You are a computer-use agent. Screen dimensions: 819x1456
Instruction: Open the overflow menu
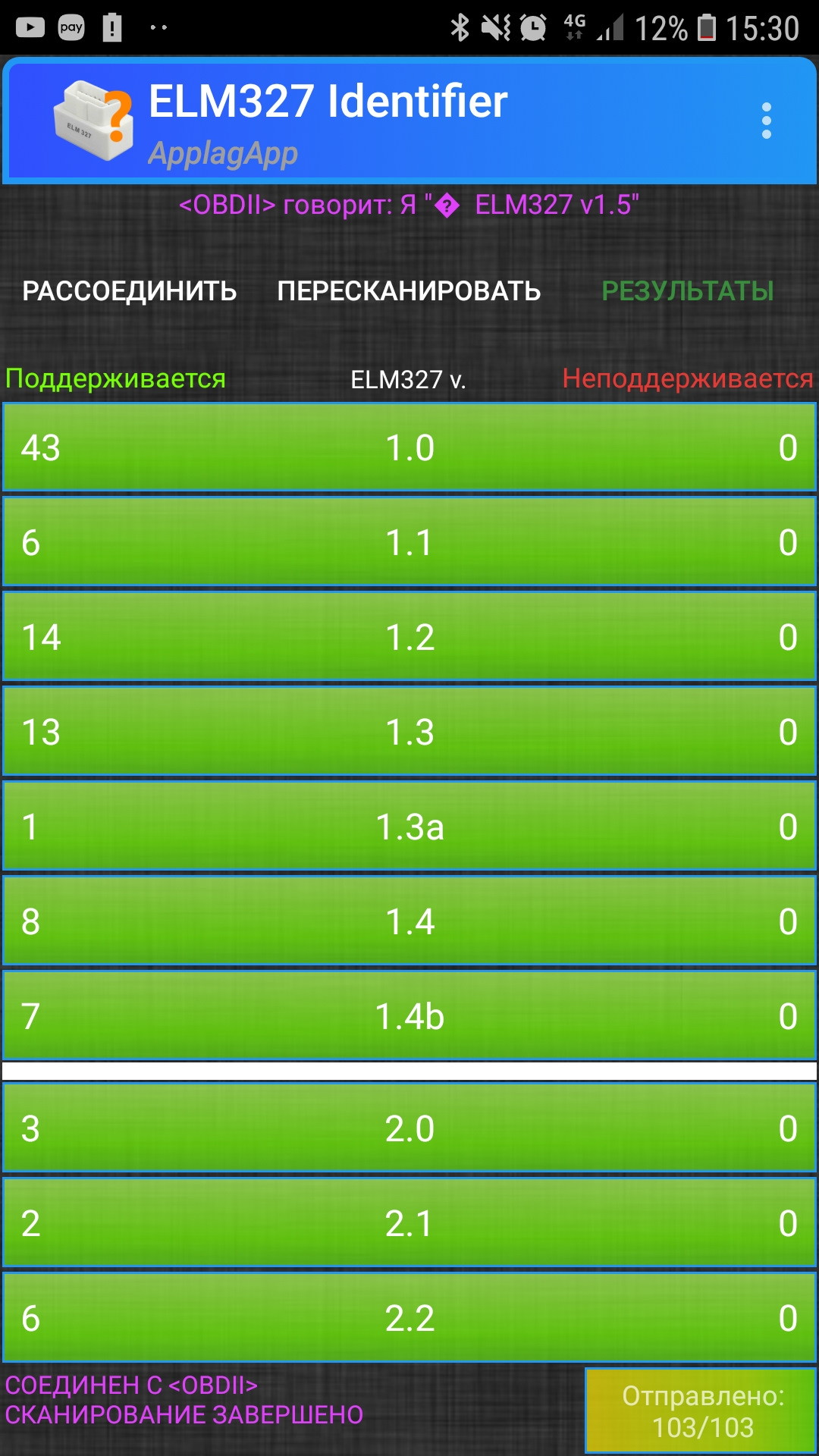click(767, 121)
